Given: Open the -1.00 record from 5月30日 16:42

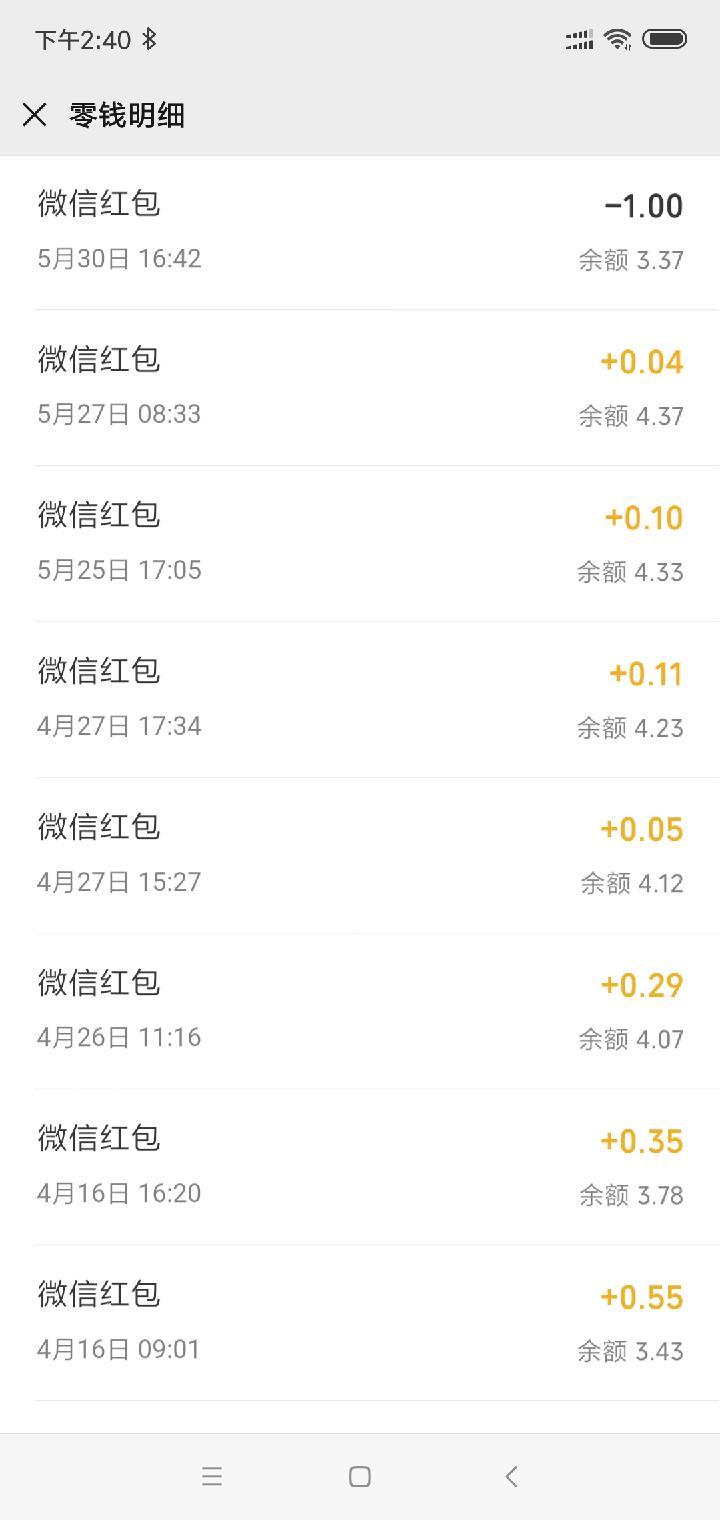Looking at the screenshot, I should click(x=360, y=232).
